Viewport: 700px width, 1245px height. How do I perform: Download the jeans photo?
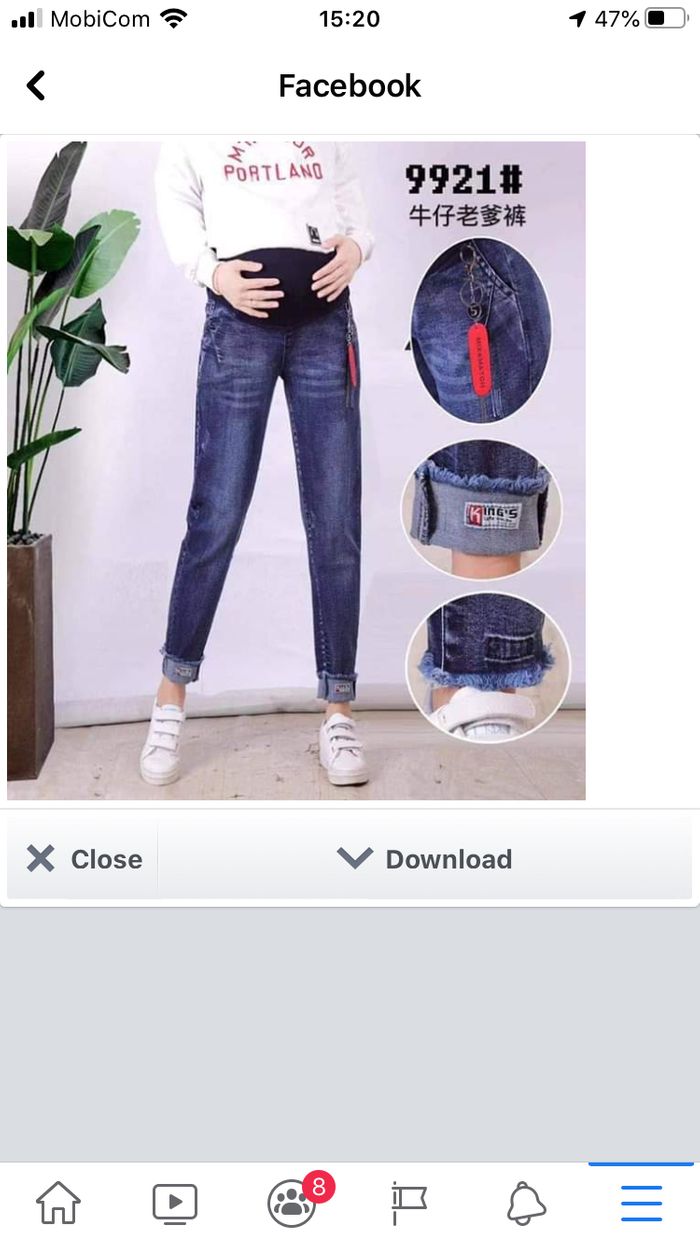pyautogui.click(x=424, y=859)
